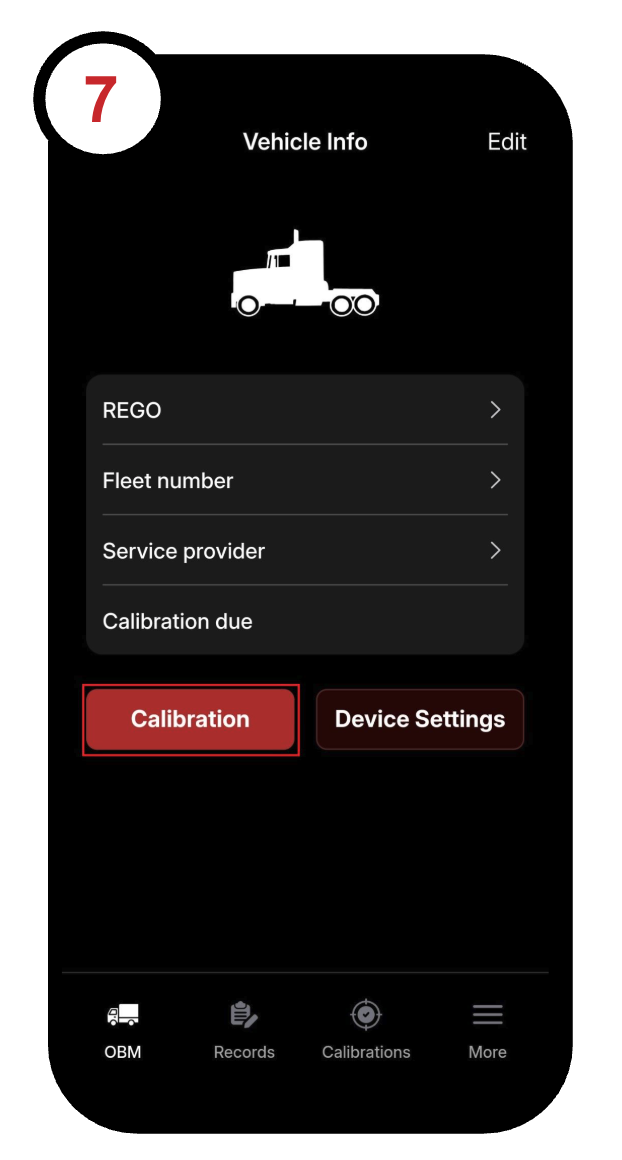Open Device Settings
This screenshot has height=1160, width=622.
coord(419,719)
